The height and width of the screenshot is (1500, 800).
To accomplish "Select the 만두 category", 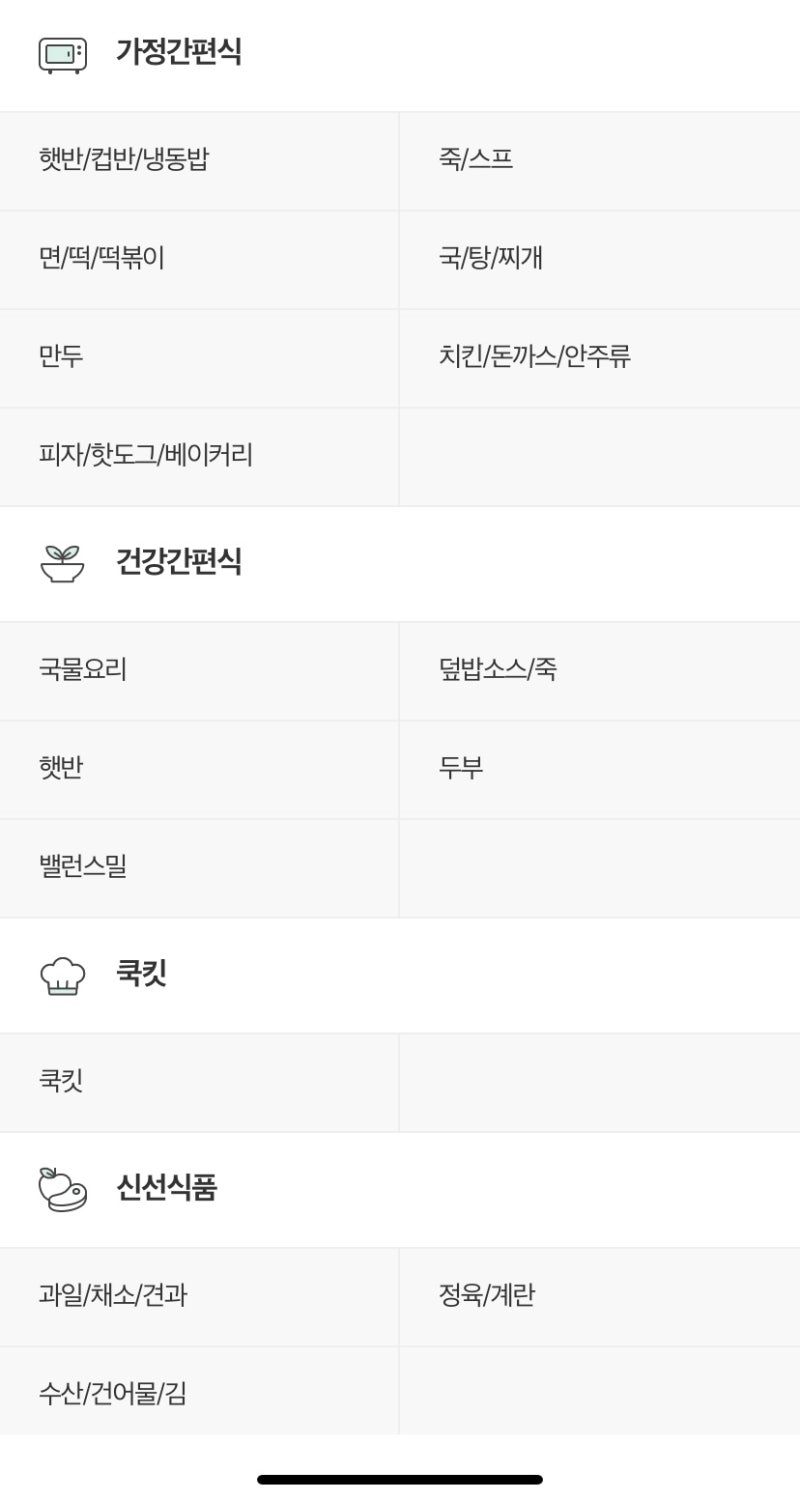I will pyautogui.click(x=200, y=357).
